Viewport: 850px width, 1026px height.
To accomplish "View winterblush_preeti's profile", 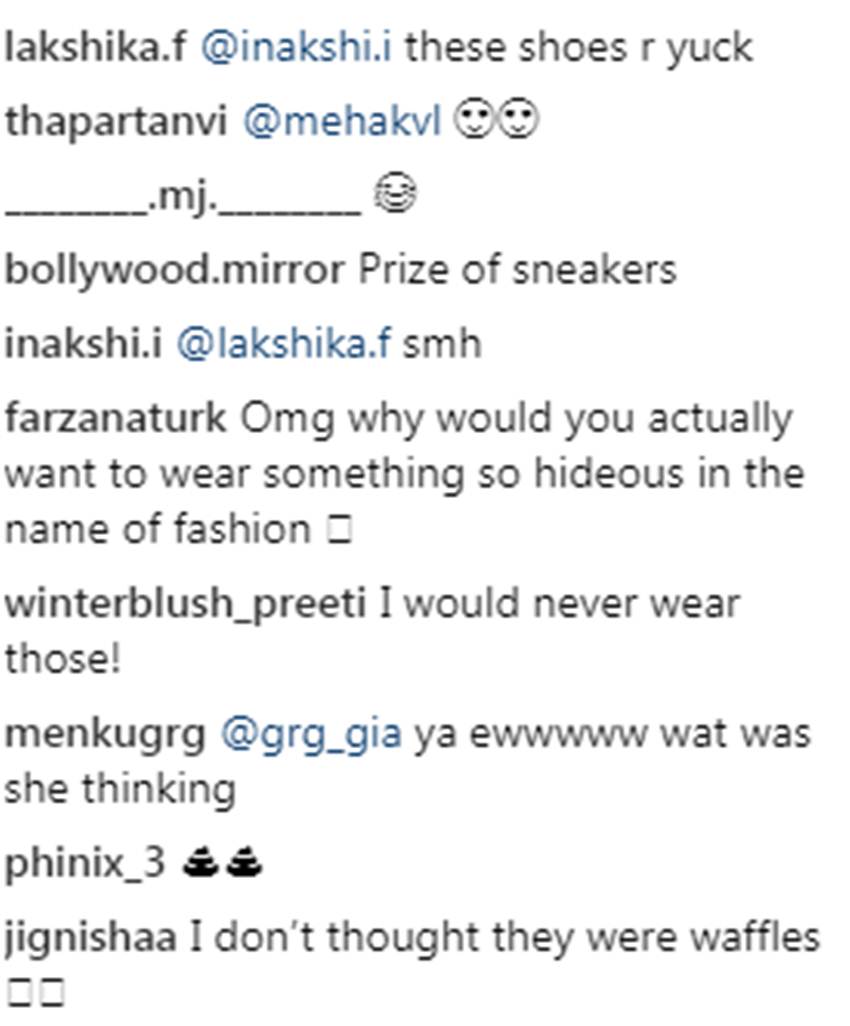I will (x=185, y=604).
